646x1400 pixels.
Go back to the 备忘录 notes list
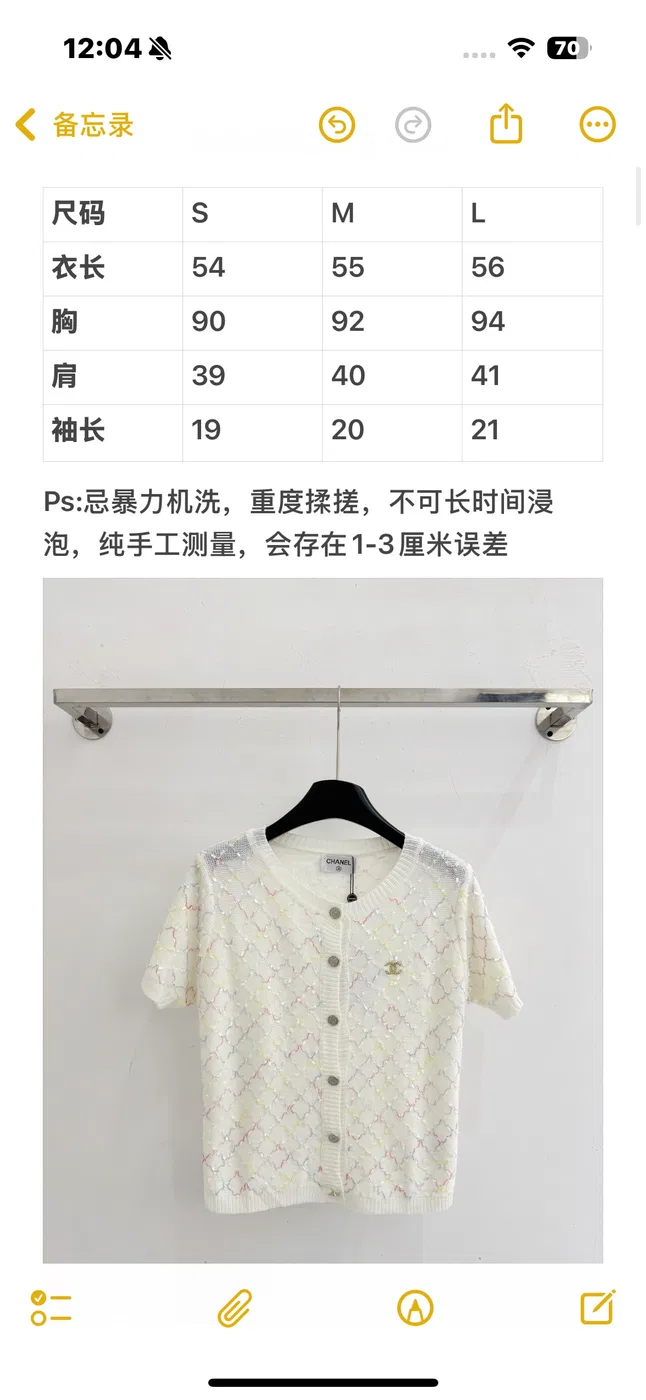coord(74,125)
